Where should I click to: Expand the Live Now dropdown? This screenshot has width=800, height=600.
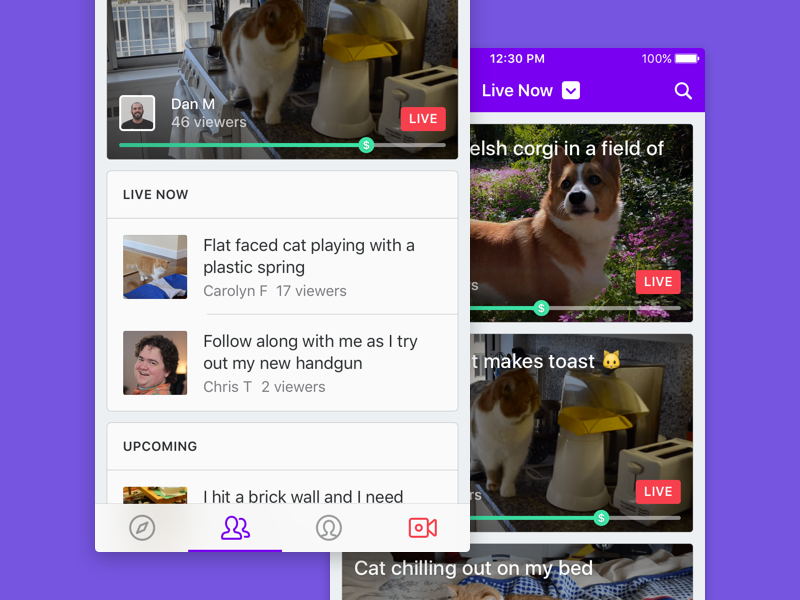571,91
